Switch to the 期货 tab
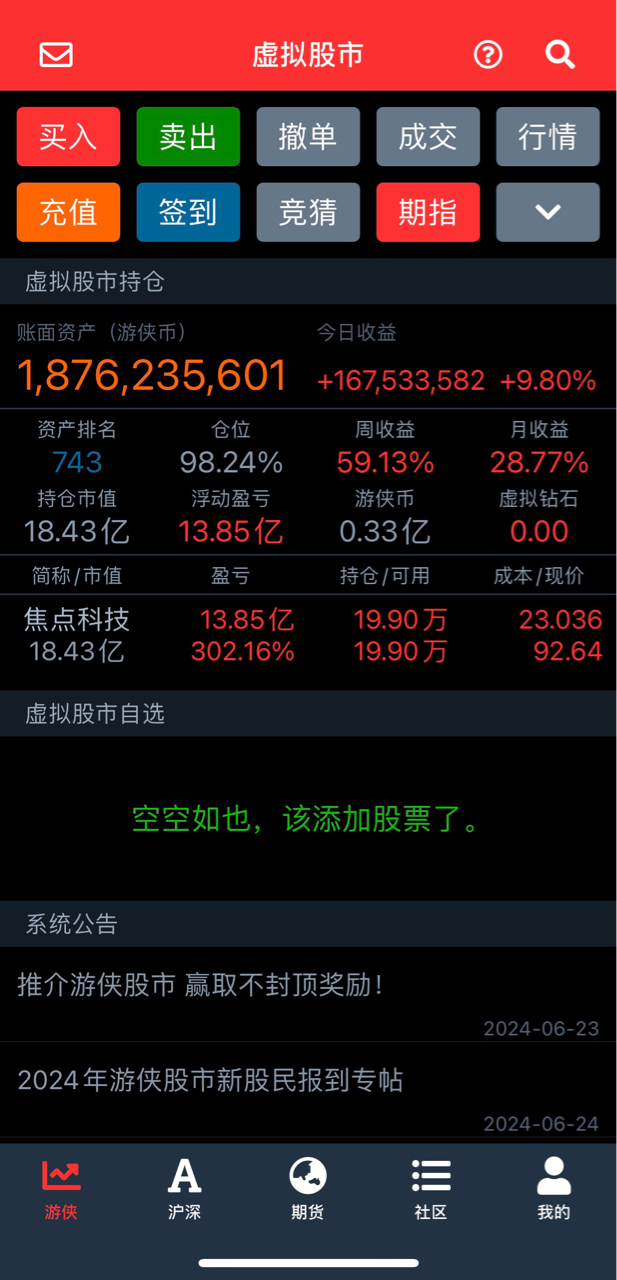 (308, 1188)
